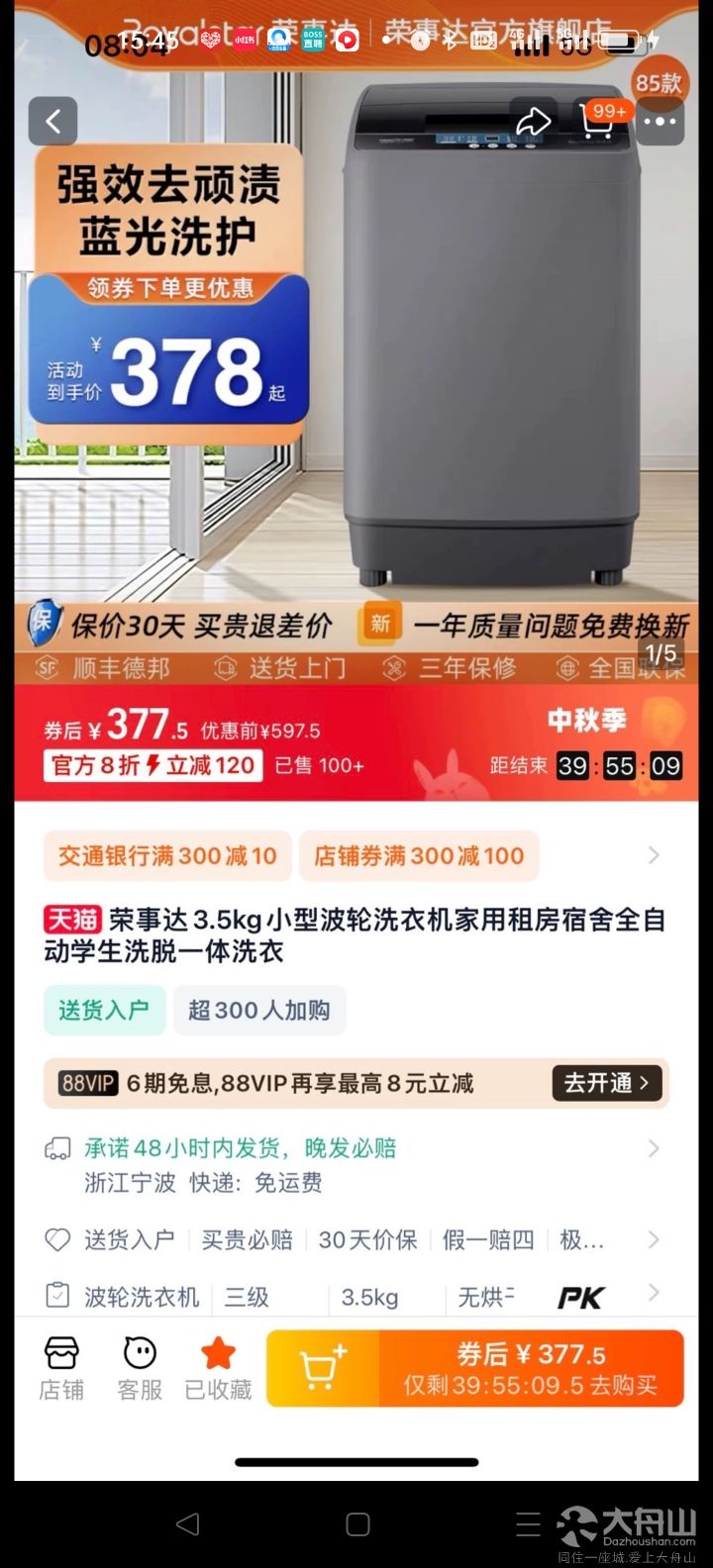713x1568 pixels.
Task: Add item to cart with yellow button
Action: pyautogui.click(x=323, y=1368)
